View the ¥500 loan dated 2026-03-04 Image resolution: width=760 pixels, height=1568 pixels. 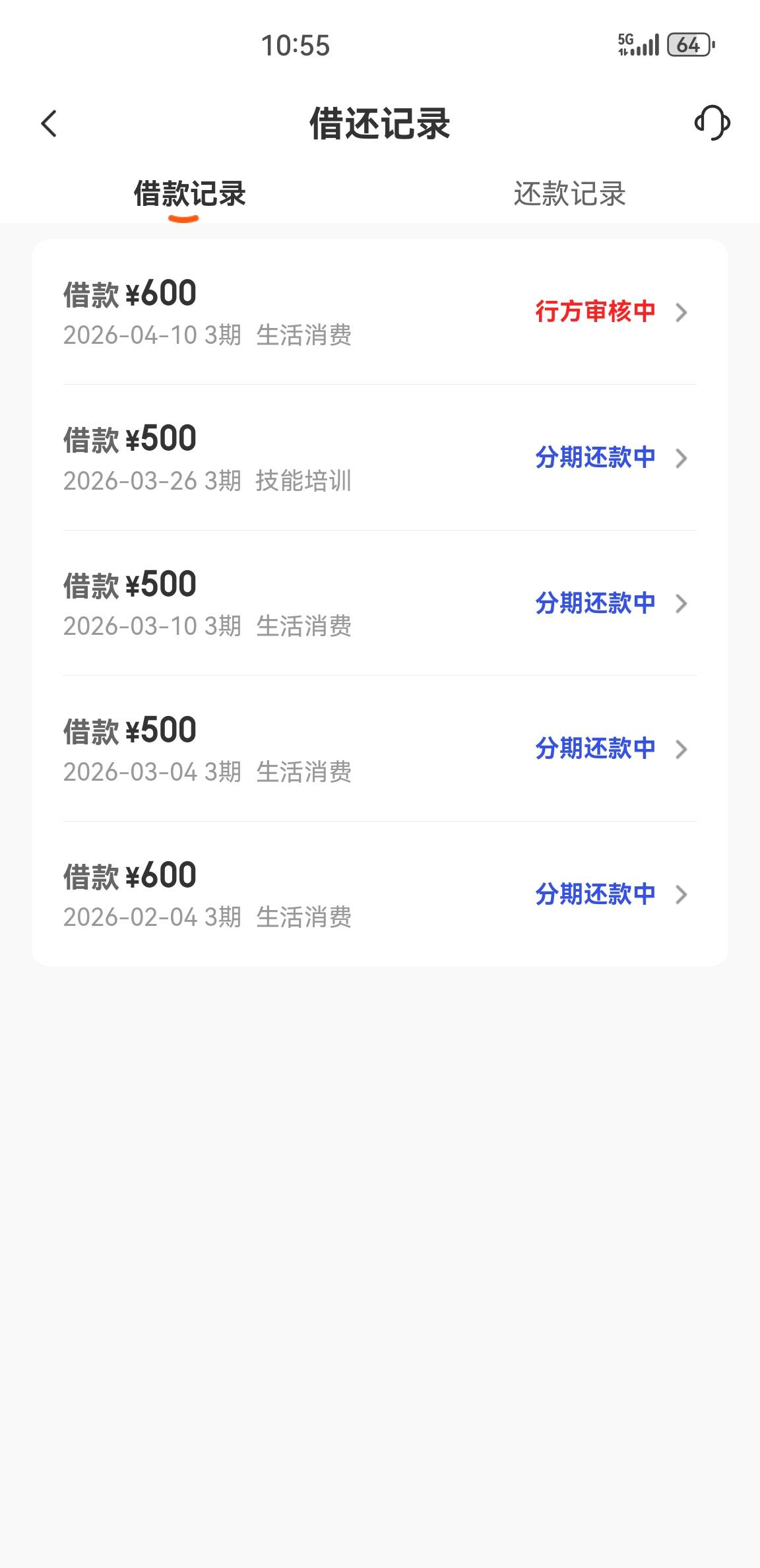[x=380, y=749]
